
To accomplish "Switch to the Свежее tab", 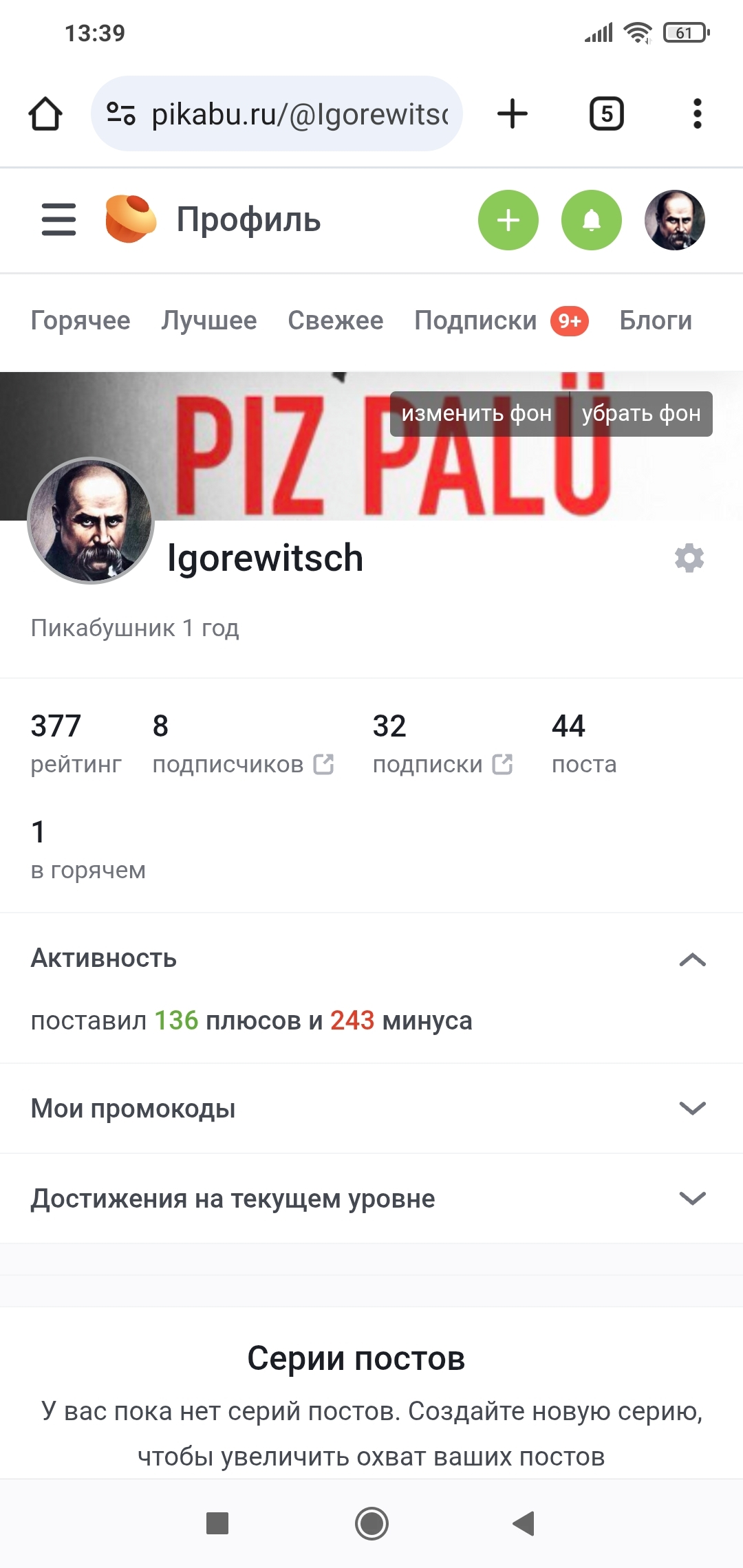I will click(336, 320).
